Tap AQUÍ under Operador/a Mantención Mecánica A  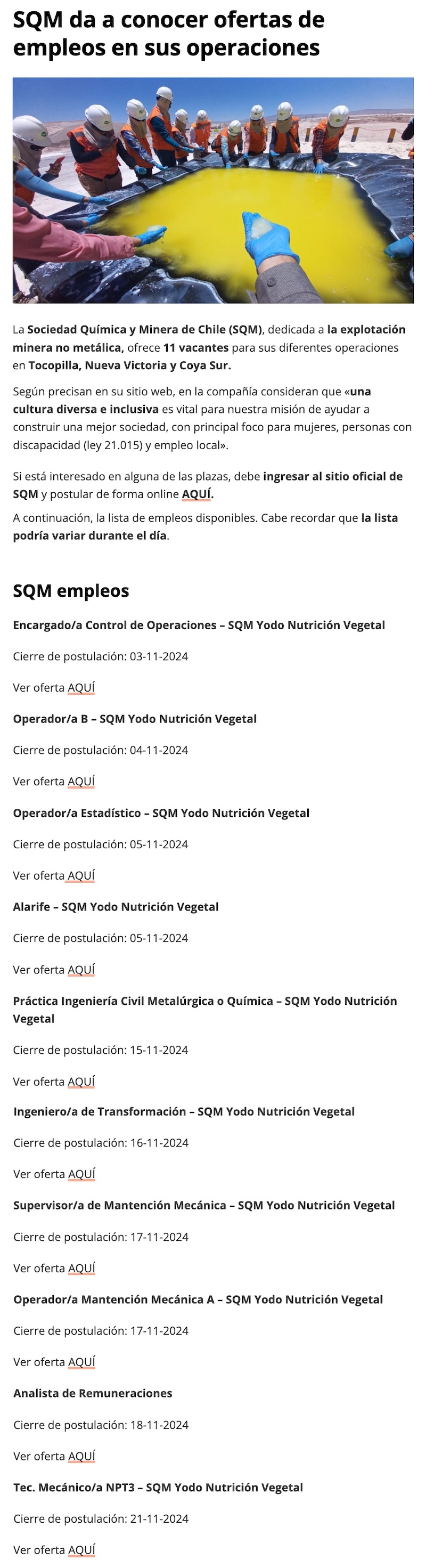click(81, 1362)
